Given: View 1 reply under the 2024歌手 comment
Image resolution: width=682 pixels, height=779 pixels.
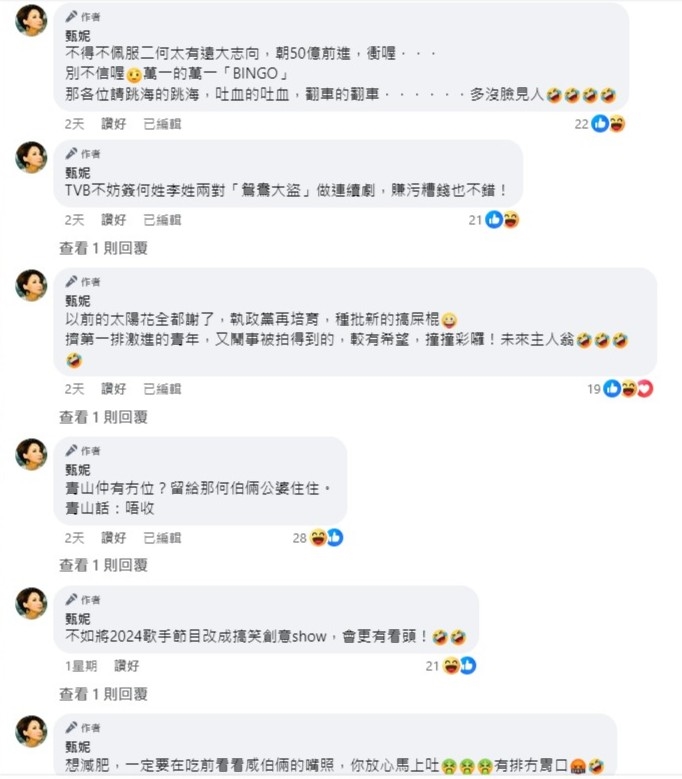Looking at the screenshot, I should click(103, 694).
